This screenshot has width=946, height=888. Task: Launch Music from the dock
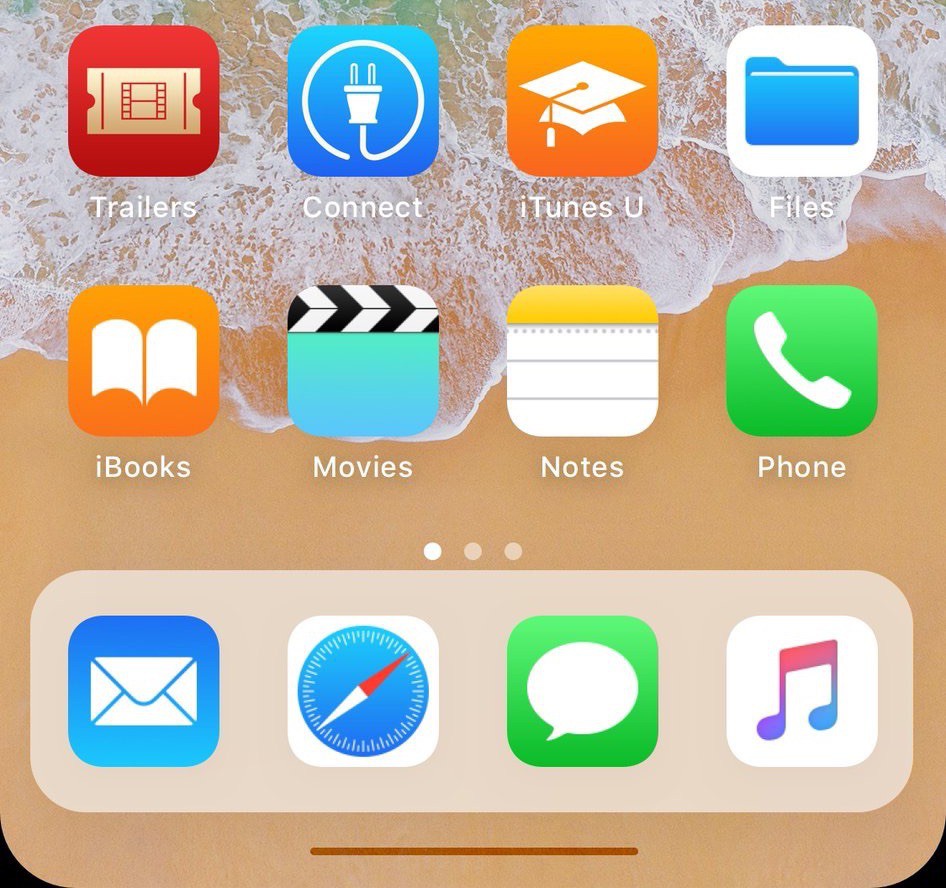tap(801, 691)
